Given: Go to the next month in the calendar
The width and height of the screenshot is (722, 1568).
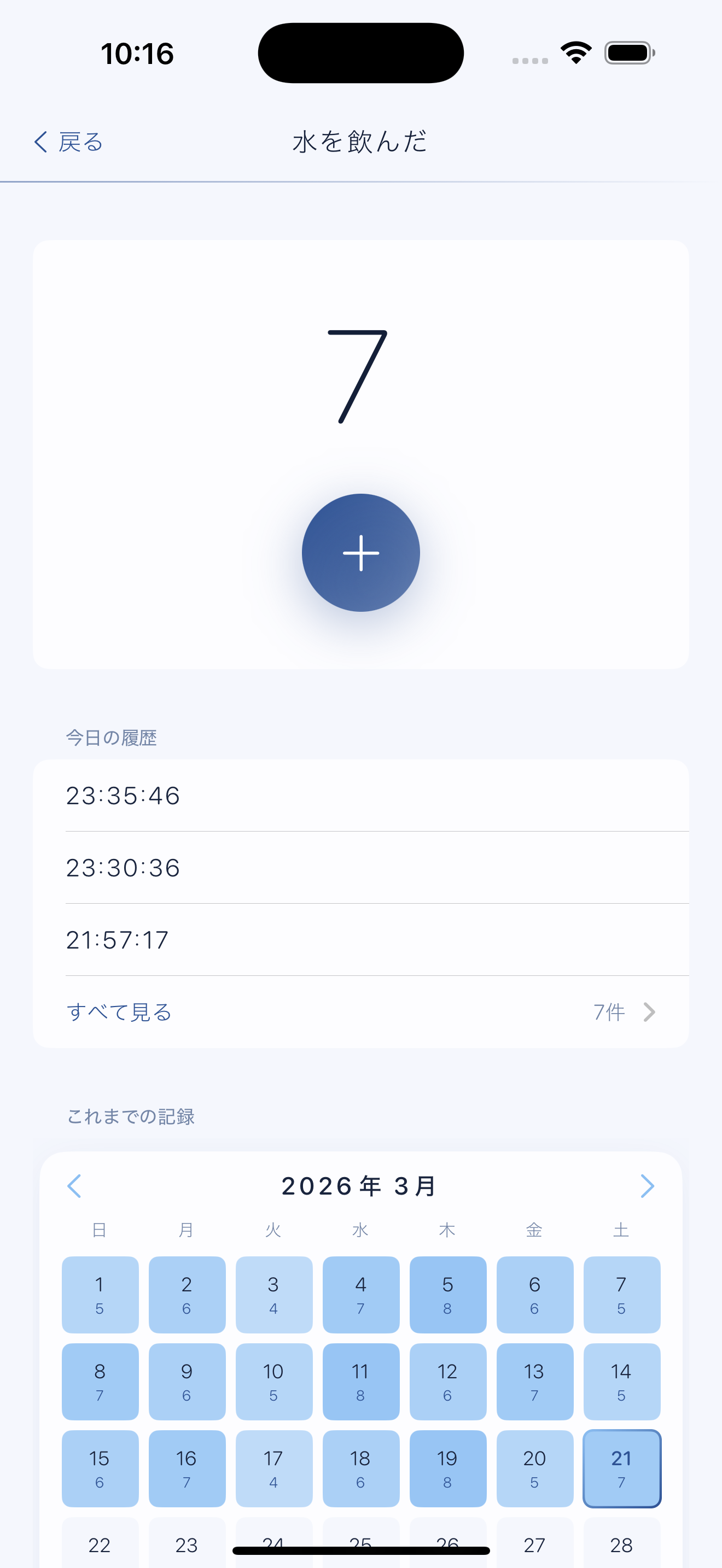Looking at the screenshot, I should click(647, 1186).
